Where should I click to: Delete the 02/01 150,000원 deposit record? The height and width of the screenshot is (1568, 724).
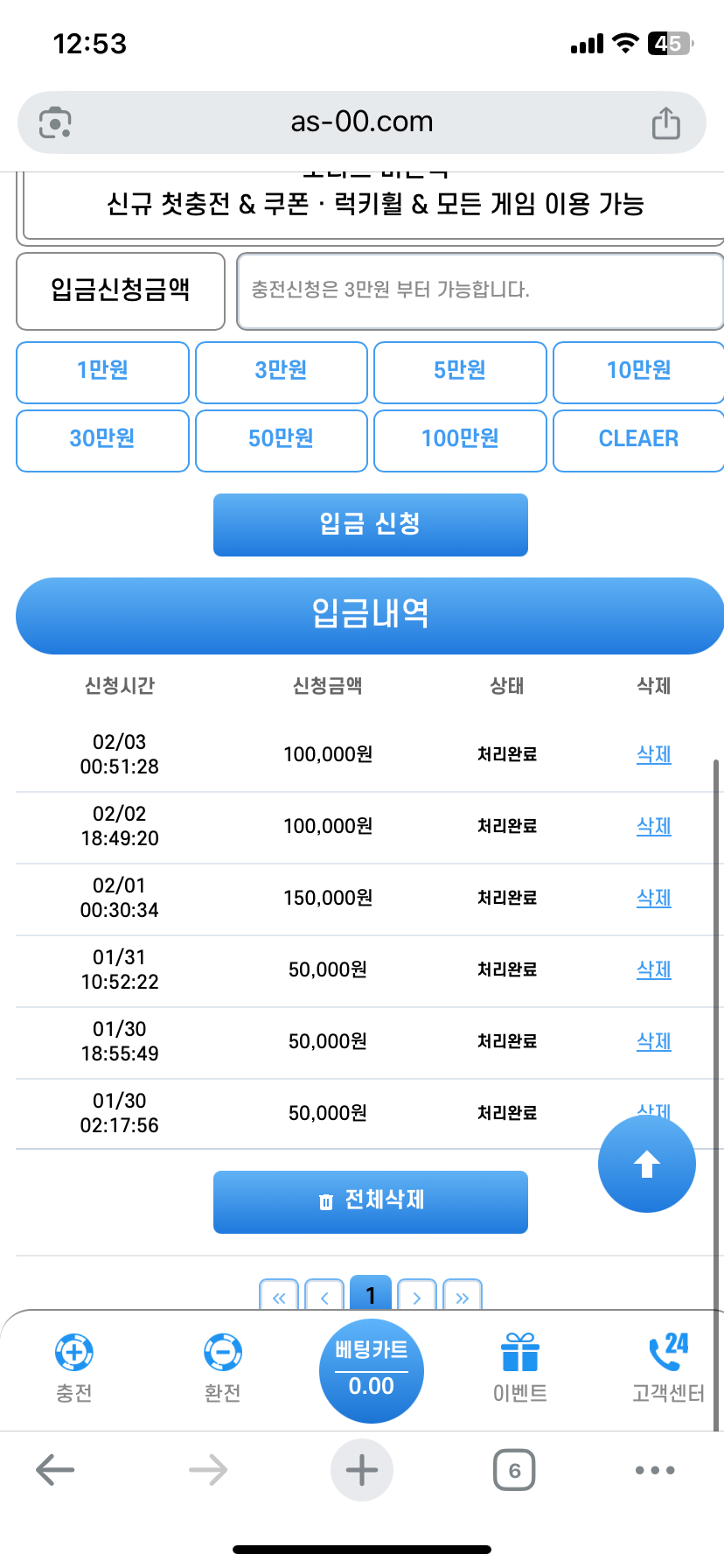coord(653,898)
